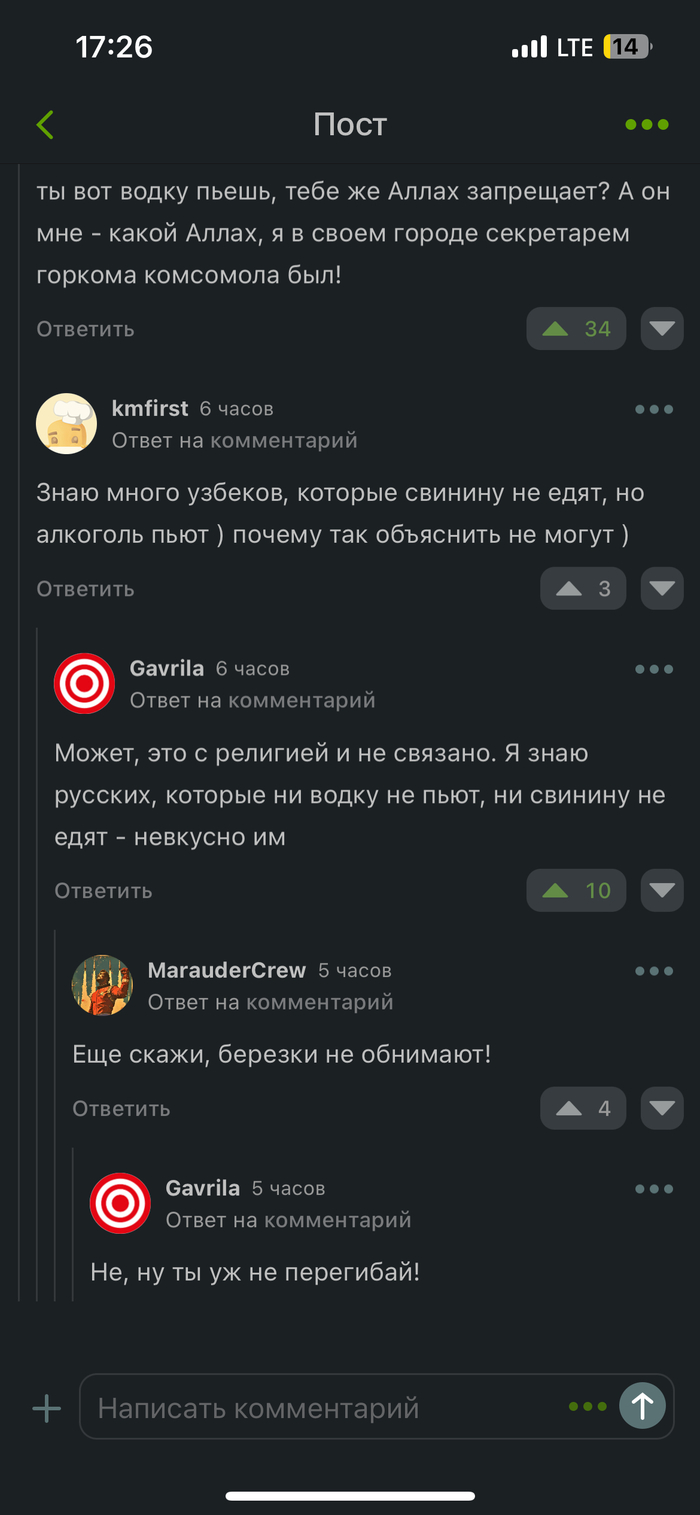Open kmfirst's profile avatar
The height and width of the screenshot is (1515, 700).
click(x=66, y=424)
